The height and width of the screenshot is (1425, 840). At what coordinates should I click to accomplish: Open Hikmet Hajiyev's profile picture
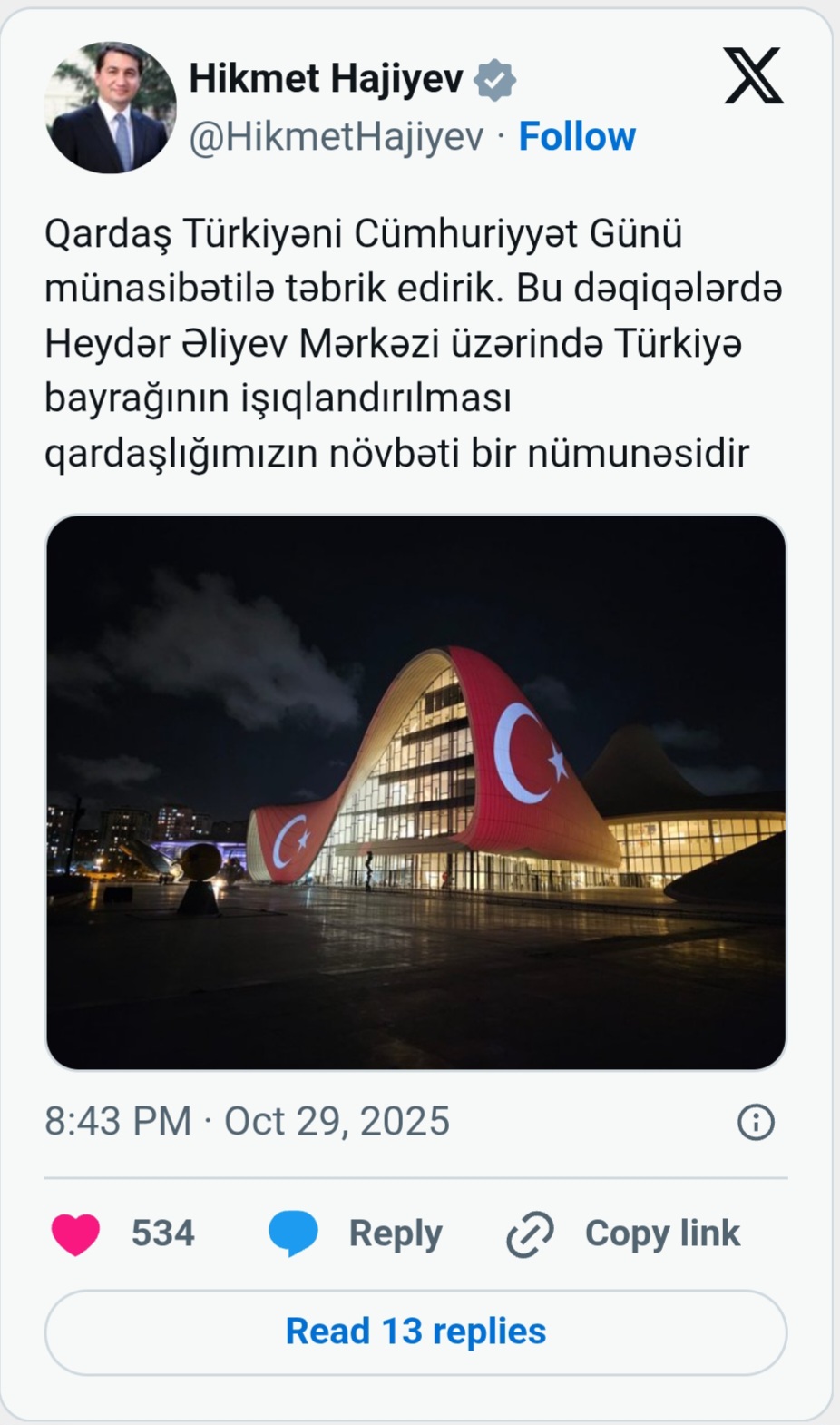(111, 107)
